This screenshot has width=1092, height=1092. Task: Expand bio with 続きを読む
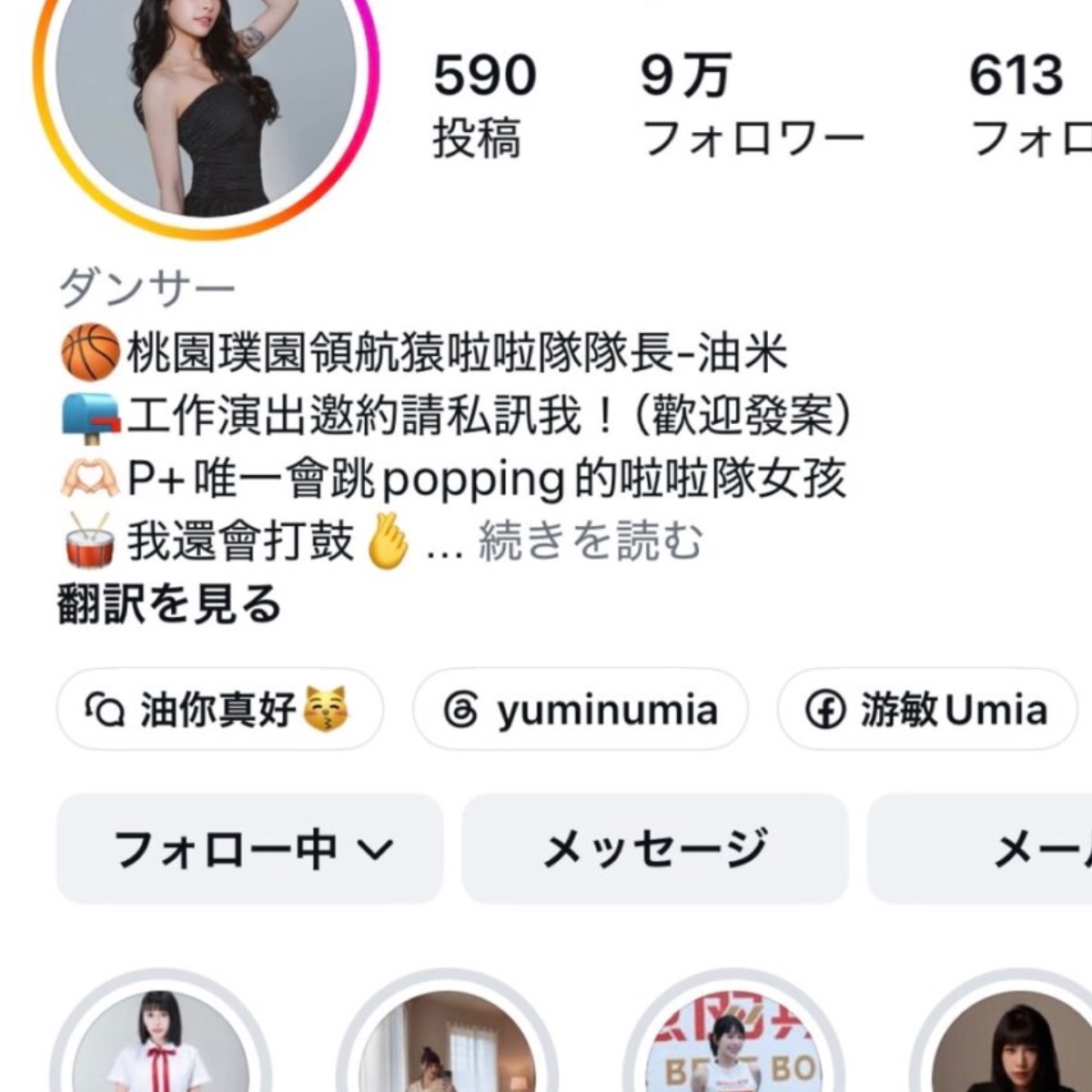point(591,541)
